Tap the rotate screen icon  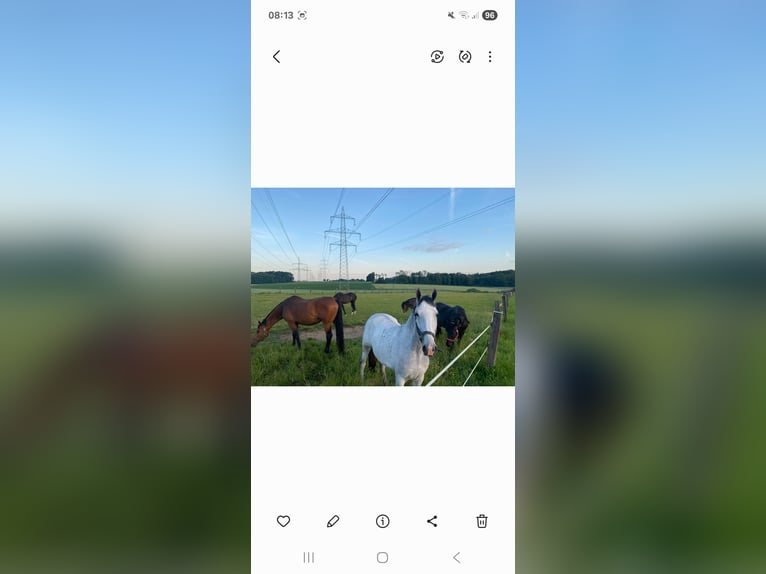[465, 57]
